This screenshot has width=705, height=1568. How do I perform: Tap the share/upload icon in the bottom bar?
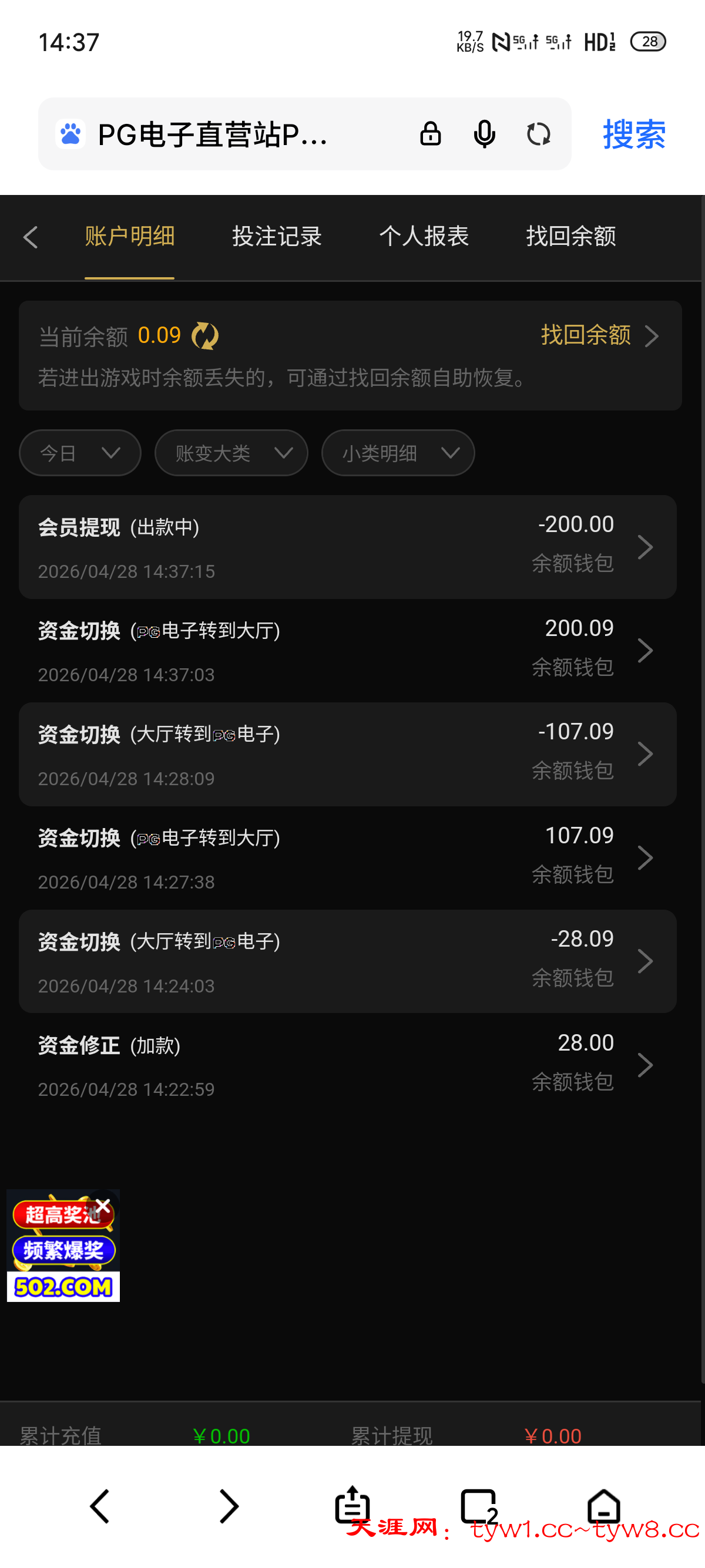click(352, 1506)
